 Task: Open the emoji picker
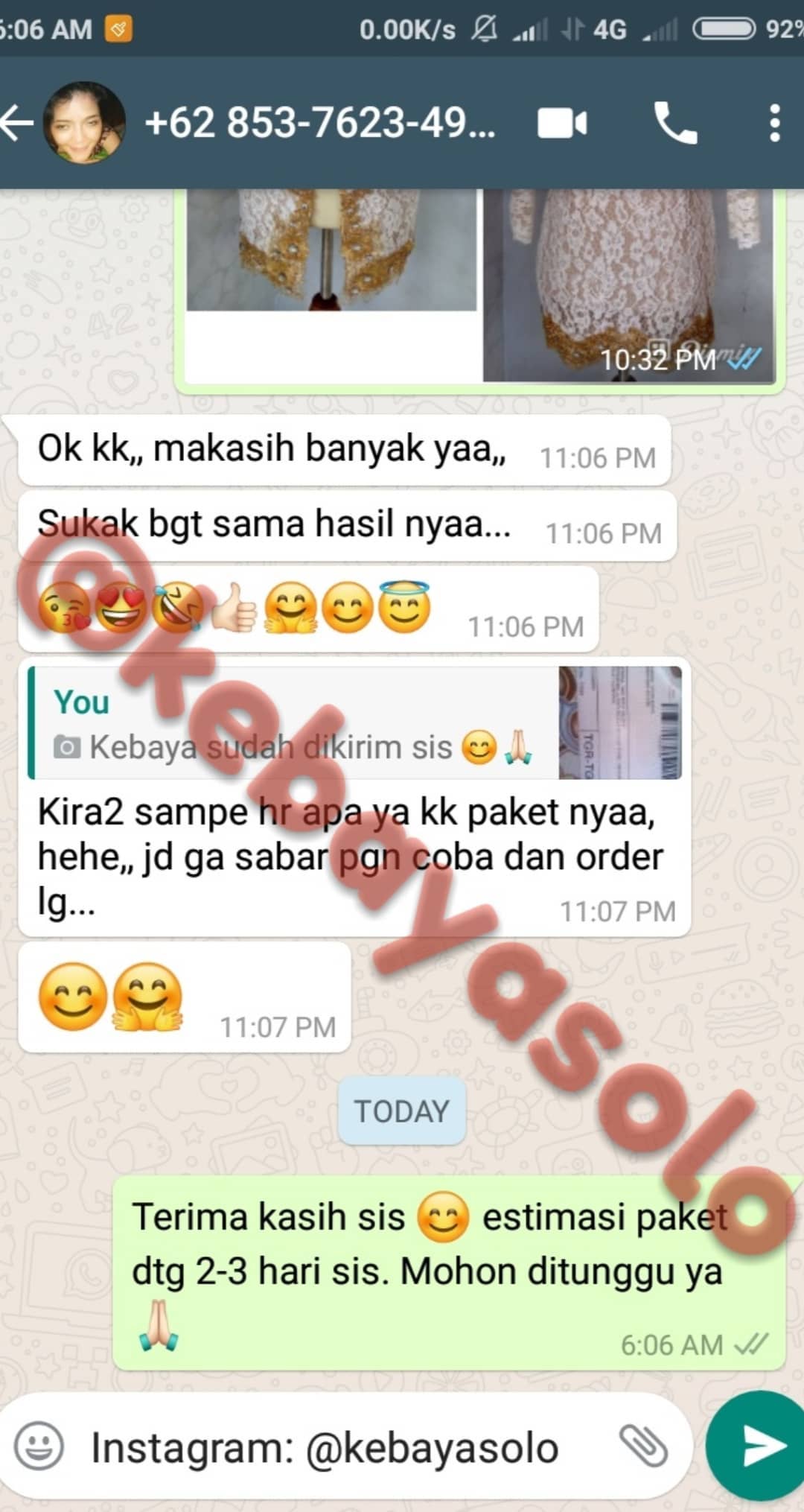pos(39,1447)
